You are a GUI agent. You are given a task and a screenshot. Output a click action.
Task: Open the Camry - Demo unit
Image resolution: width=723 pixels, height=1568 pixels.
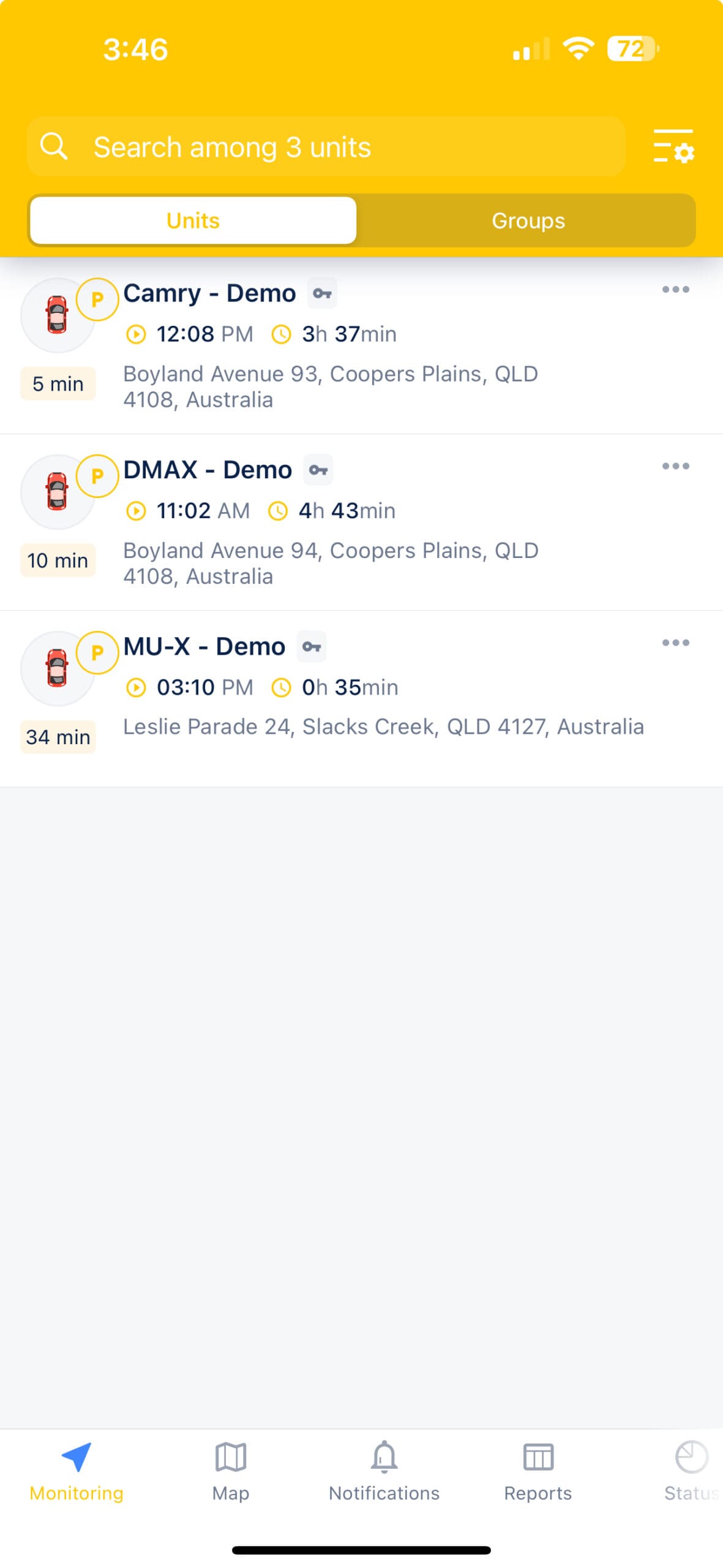[x=209, y=293]
